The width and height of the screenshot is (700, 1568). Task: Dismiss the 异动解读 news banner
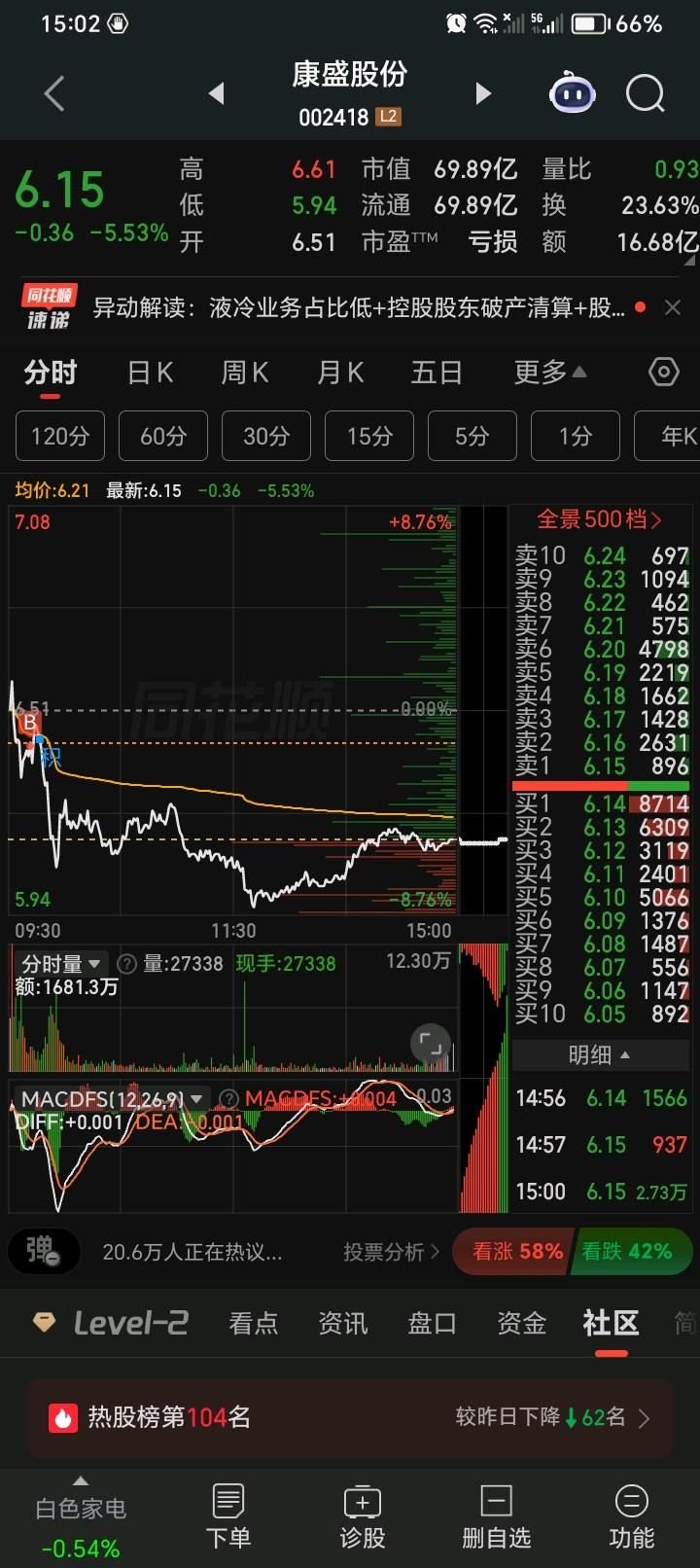pos(672,307)
